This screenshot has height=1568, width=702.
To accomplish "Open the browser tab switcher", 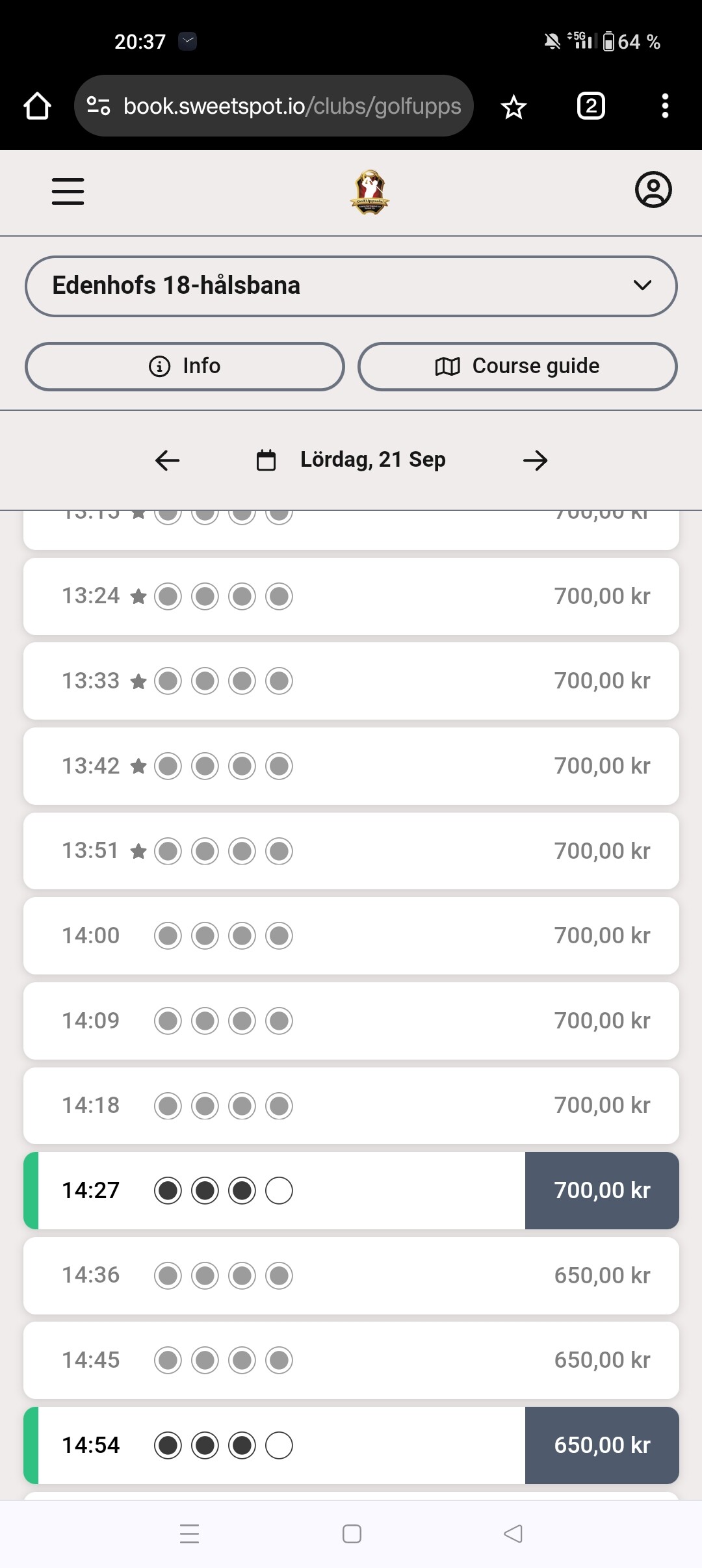I will click(x=591, y=106).
